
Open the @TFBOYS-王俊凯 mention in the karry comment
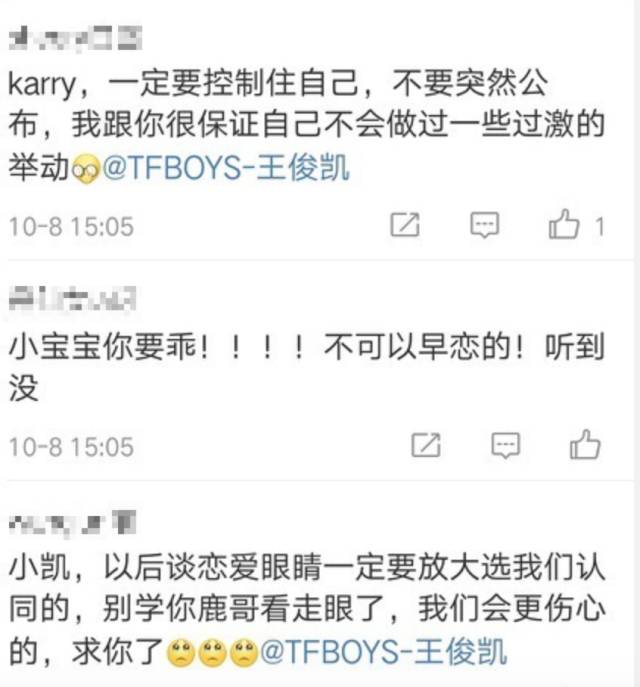point(225,168)
